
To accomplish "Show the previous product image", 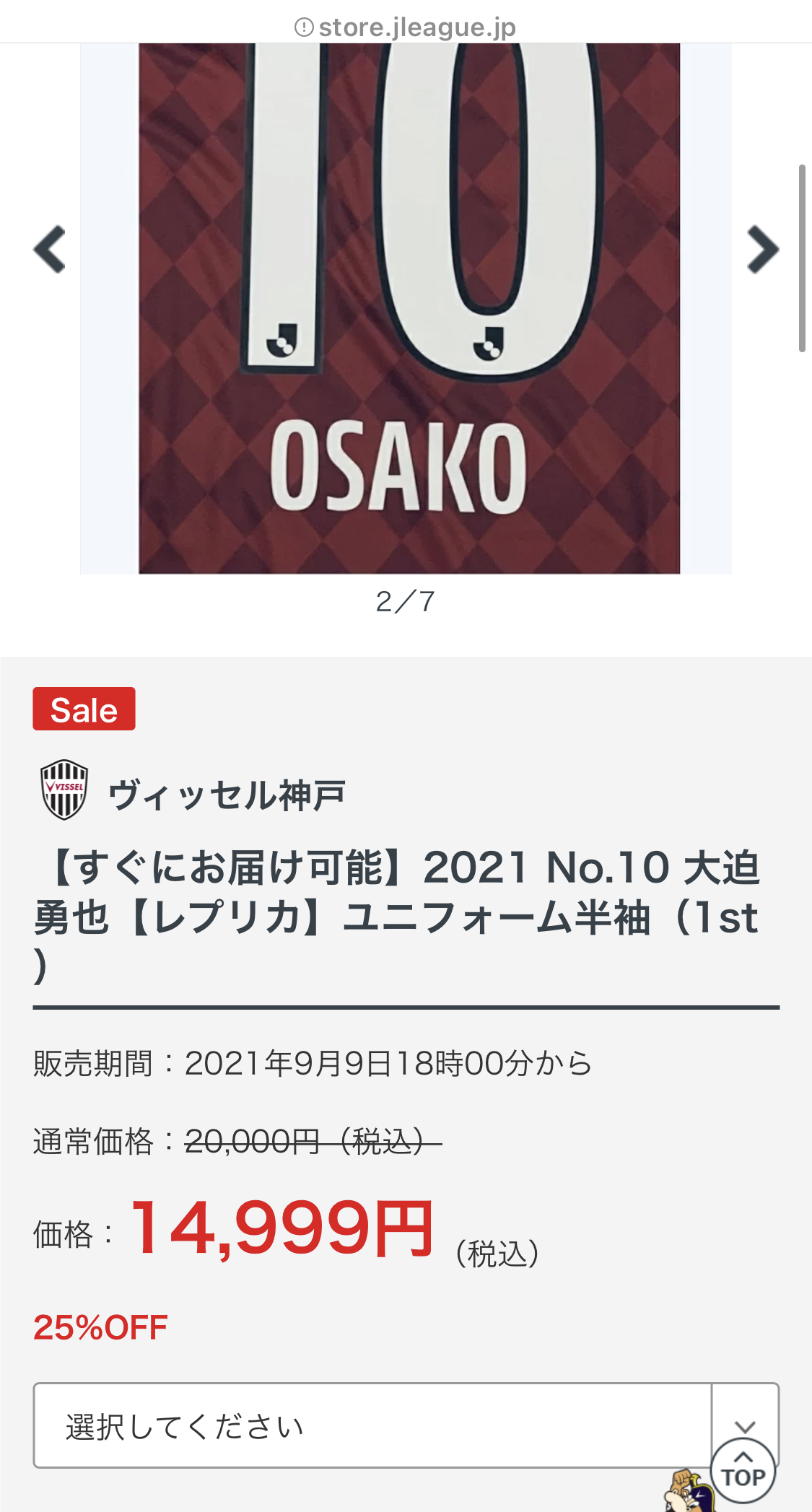I will (49, 250).
